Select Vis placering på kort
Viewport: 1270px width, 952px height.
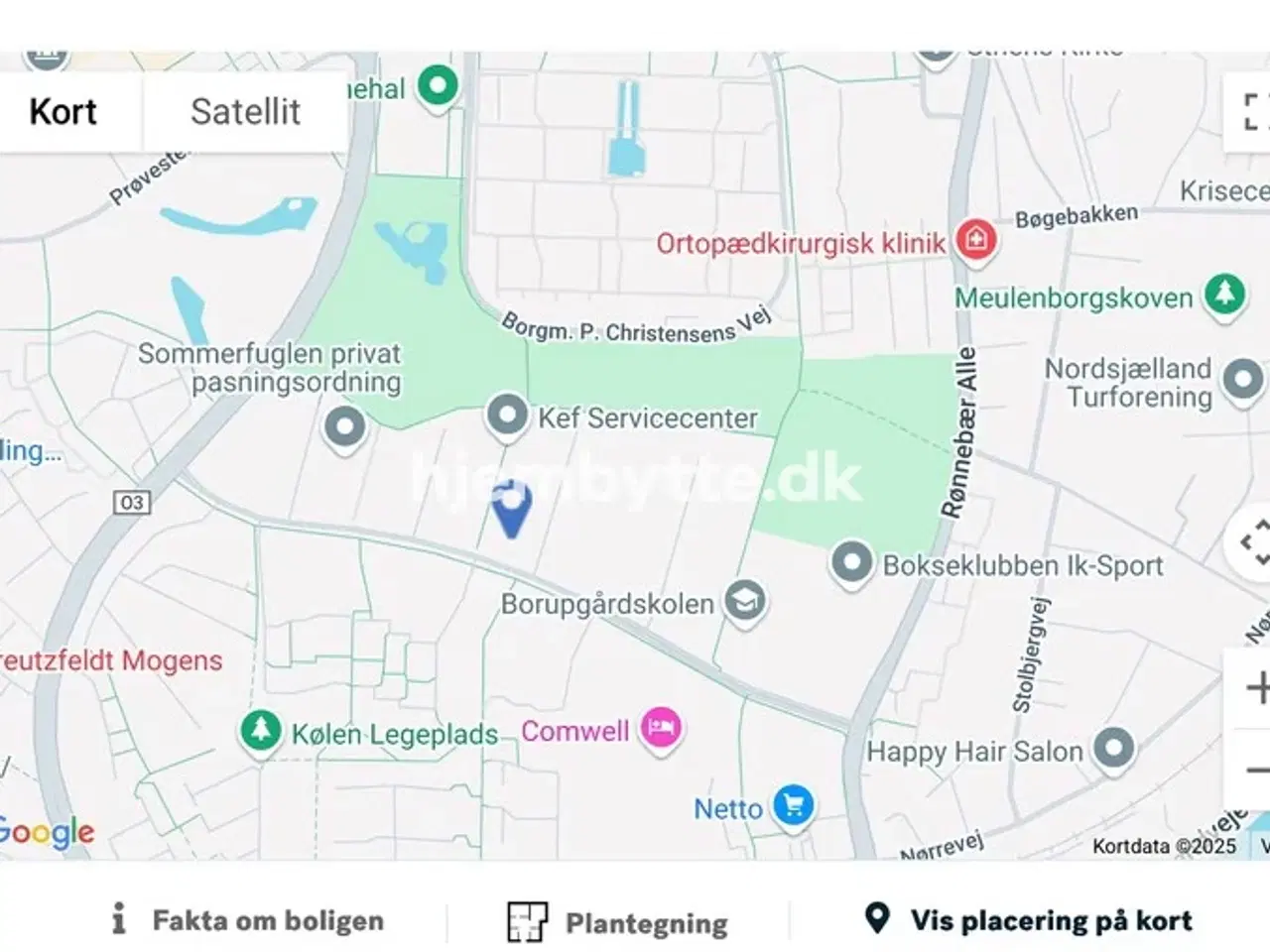(1029, 920)
